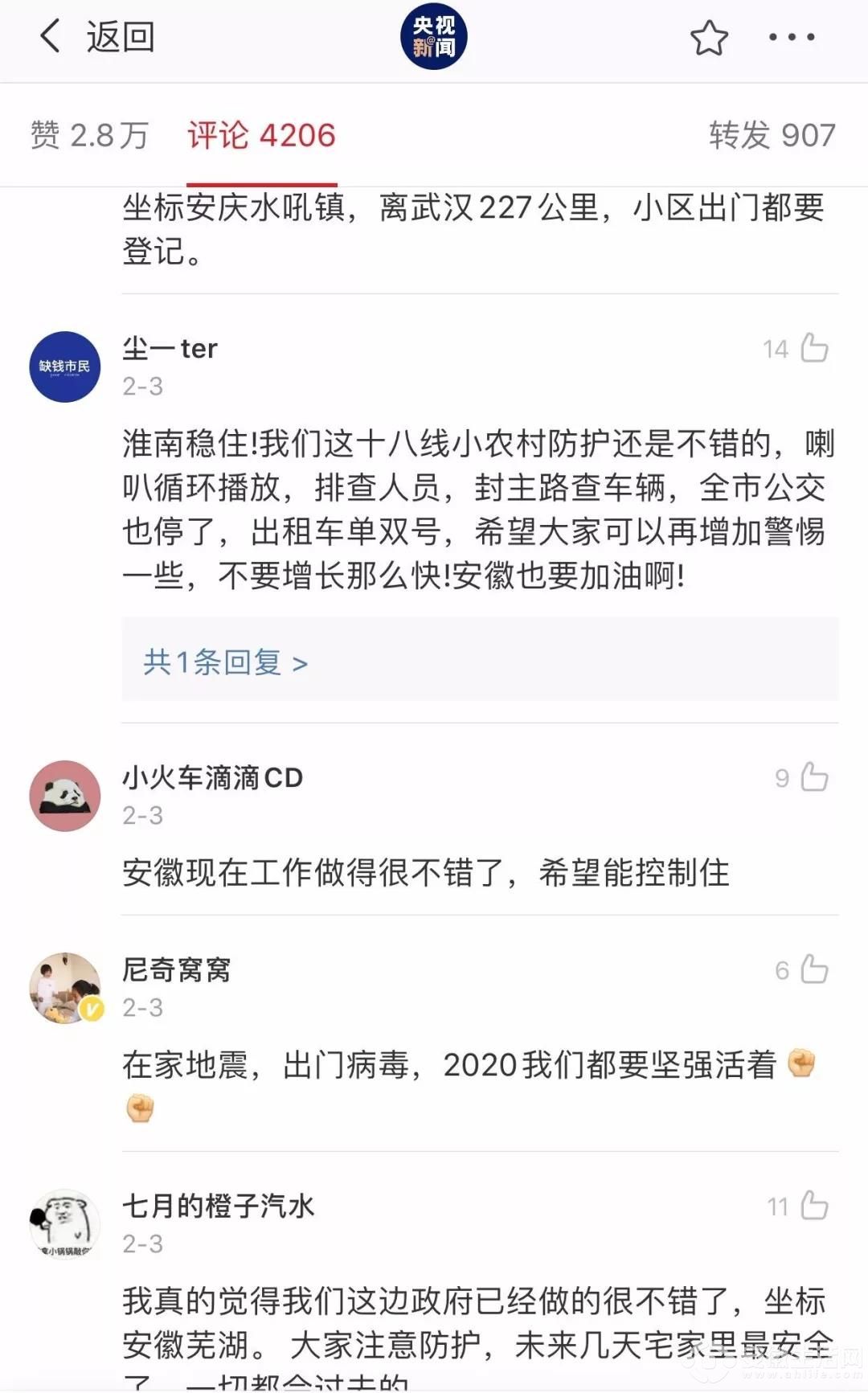Open 七月的橙子汽水's avatar
The width and height of the screenshot is (868, 1393).
coord(65,1223)
